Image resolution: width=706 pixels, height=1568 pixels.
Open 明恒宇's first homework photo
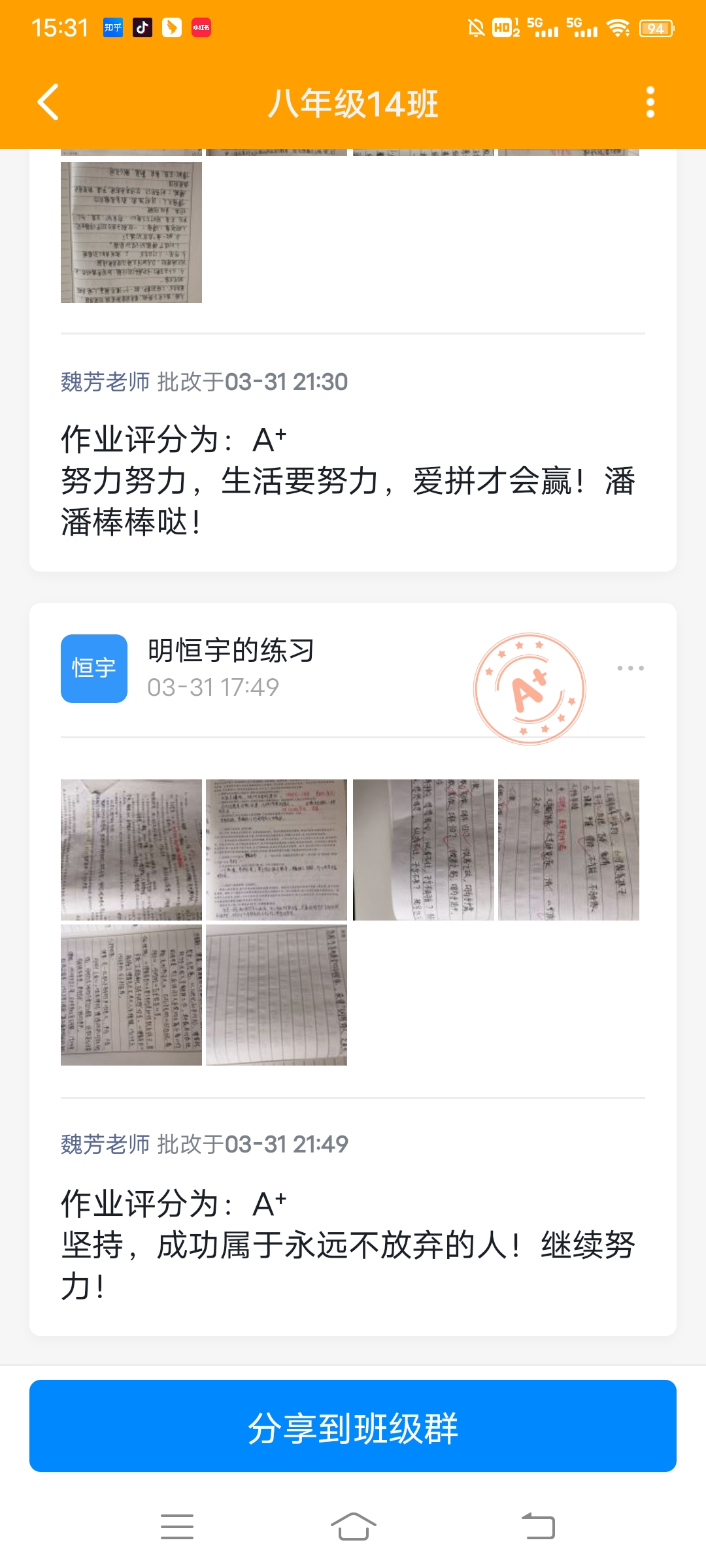[131, 849]
